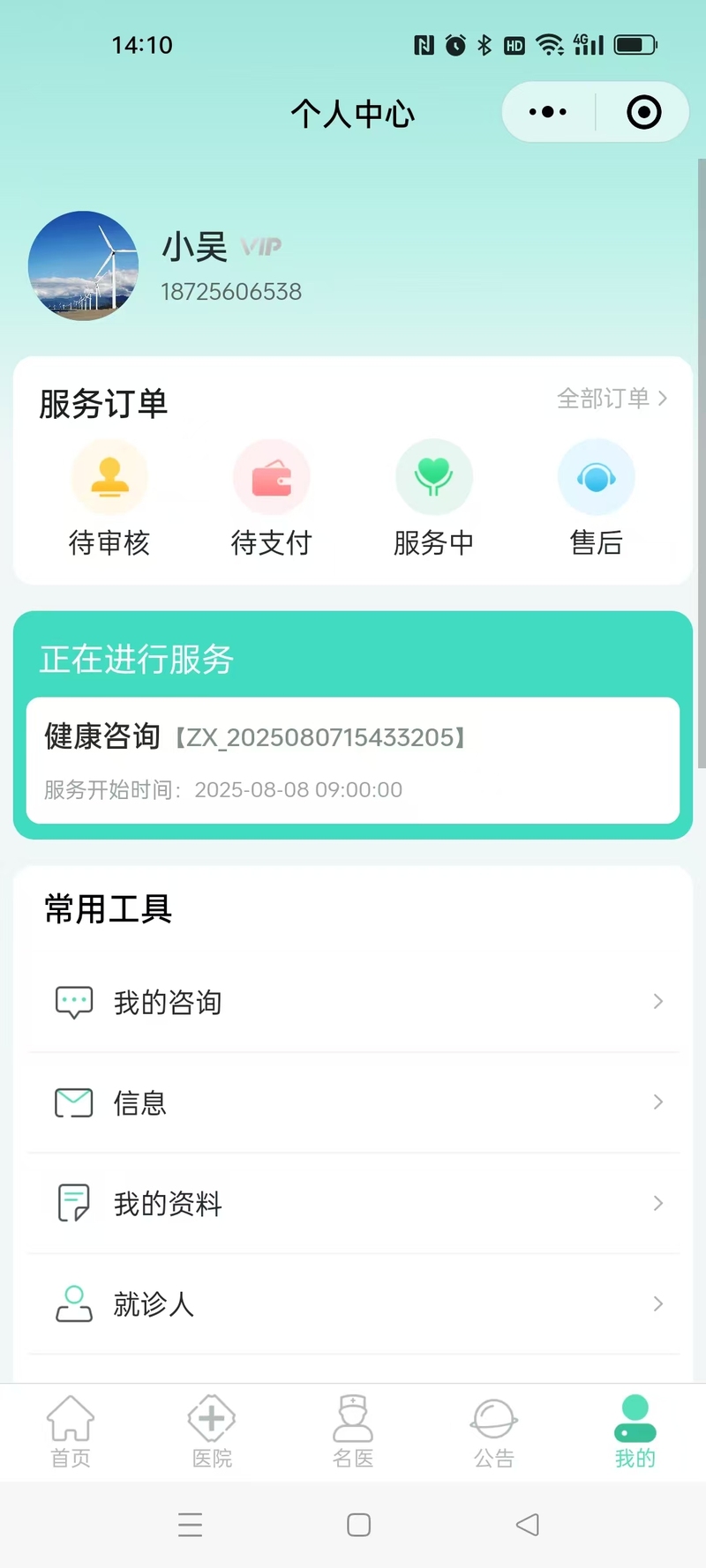Go to 我的资料 profile details

click(353, 1203)
